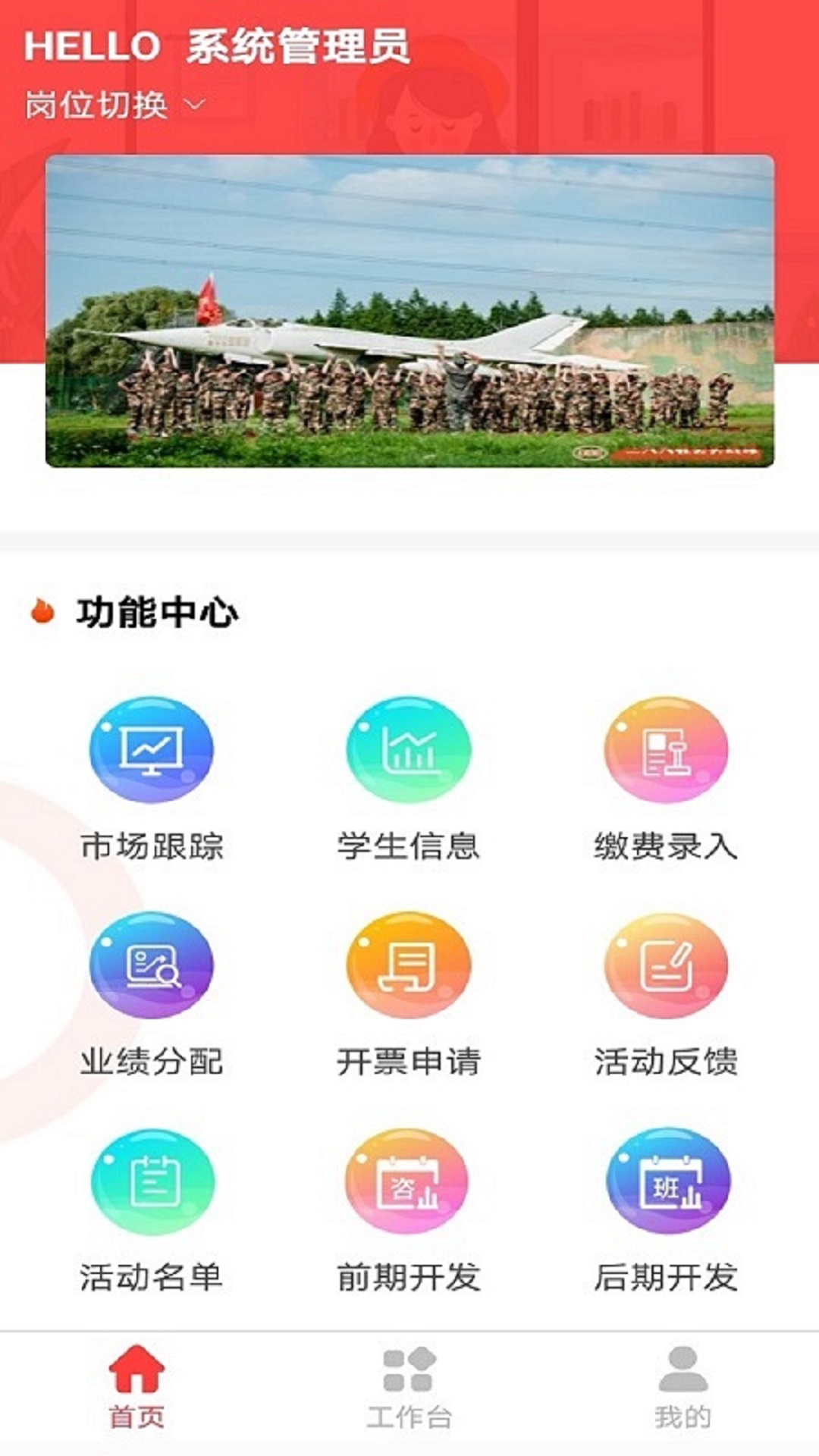
Task: Open 市场跟踪 function
Action: click(152, 781)
